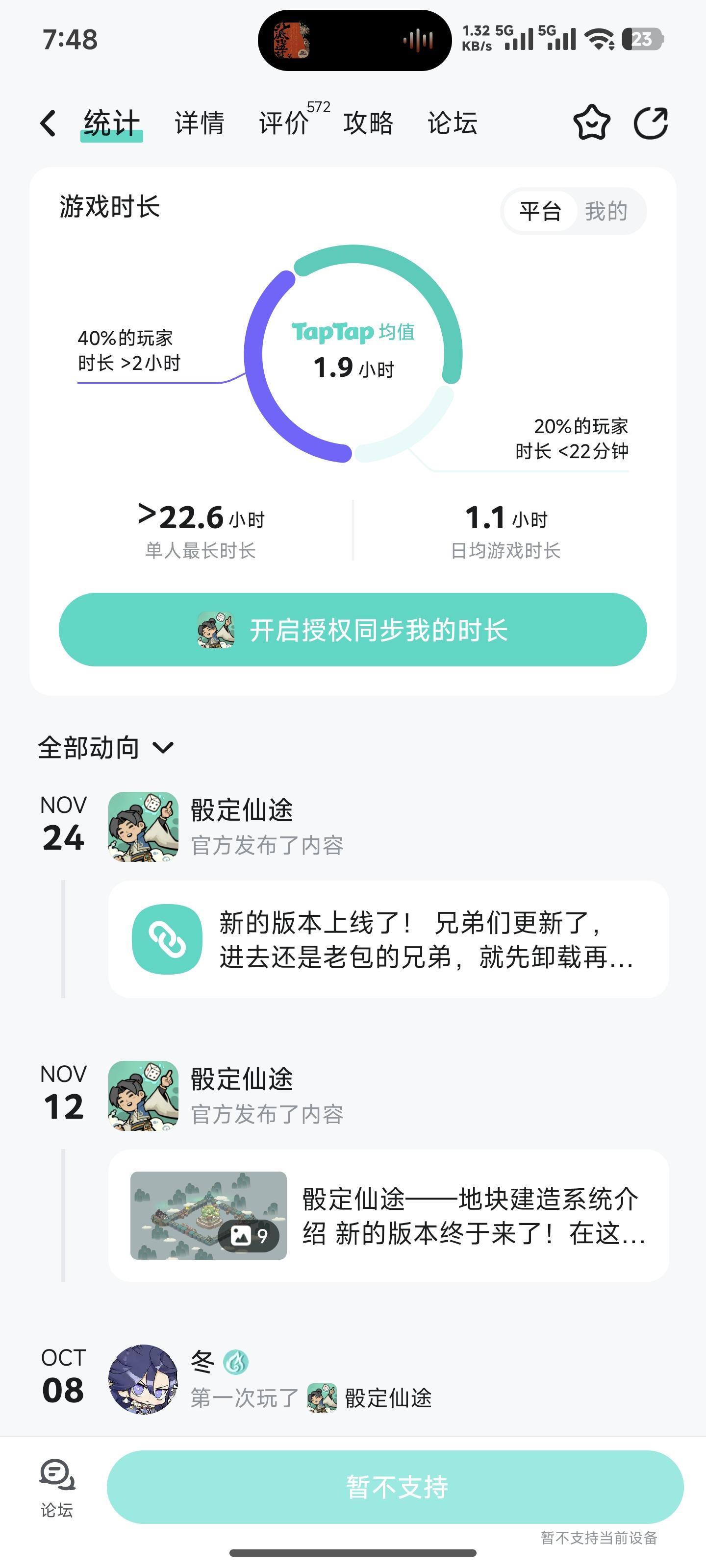The image size is (706, 1568).
Task: Open the 骰定仙途 link in 冬's activity
Action: [387, 1398]
